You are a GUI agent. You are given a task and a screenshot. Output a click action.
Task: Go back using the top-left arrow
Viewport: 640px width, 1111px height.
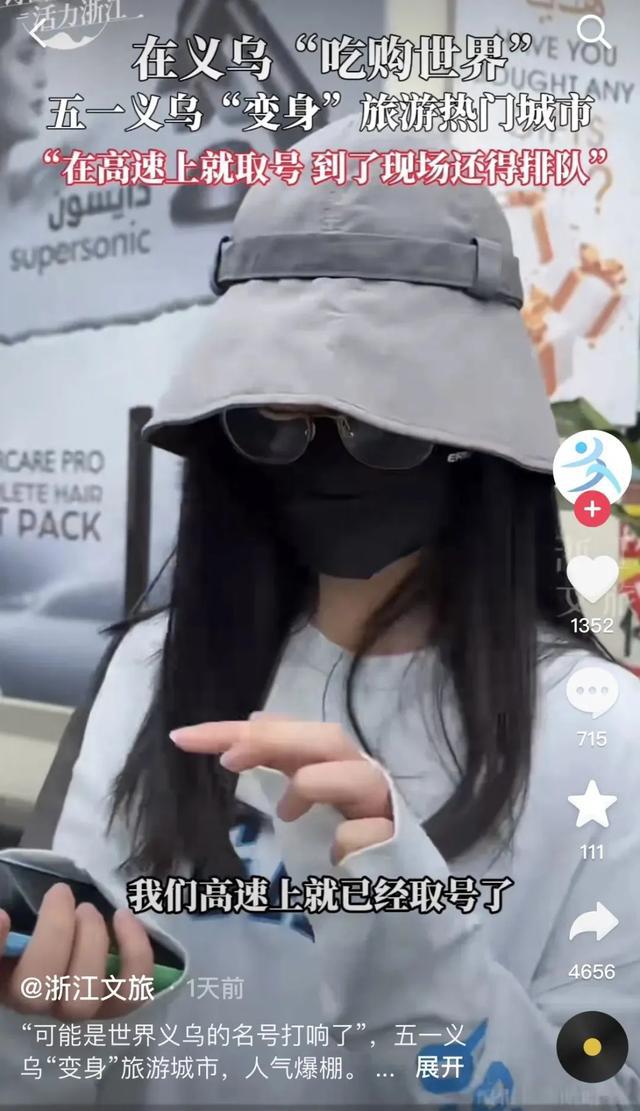pyautogui.click(x=37, y=35)
